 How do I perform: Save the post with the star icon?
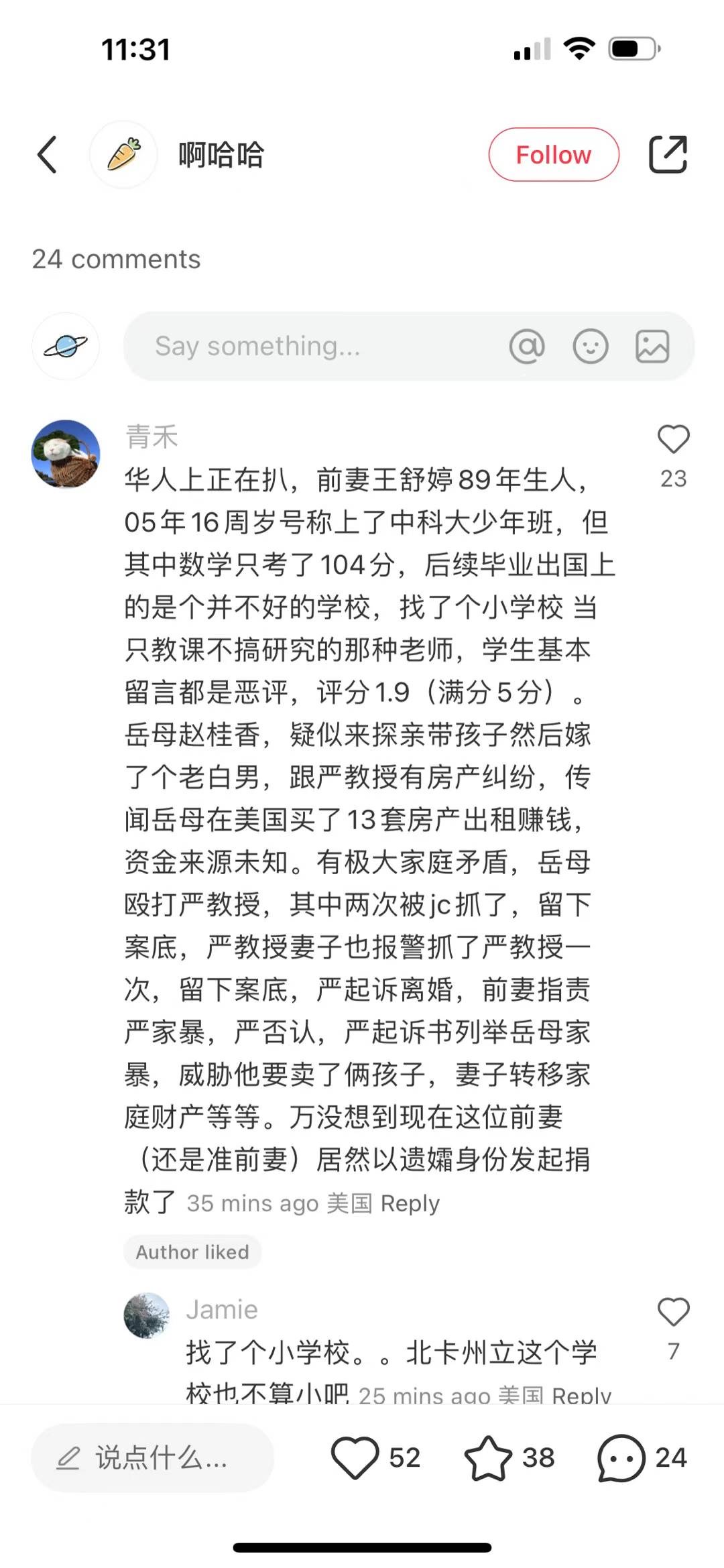488,1458
